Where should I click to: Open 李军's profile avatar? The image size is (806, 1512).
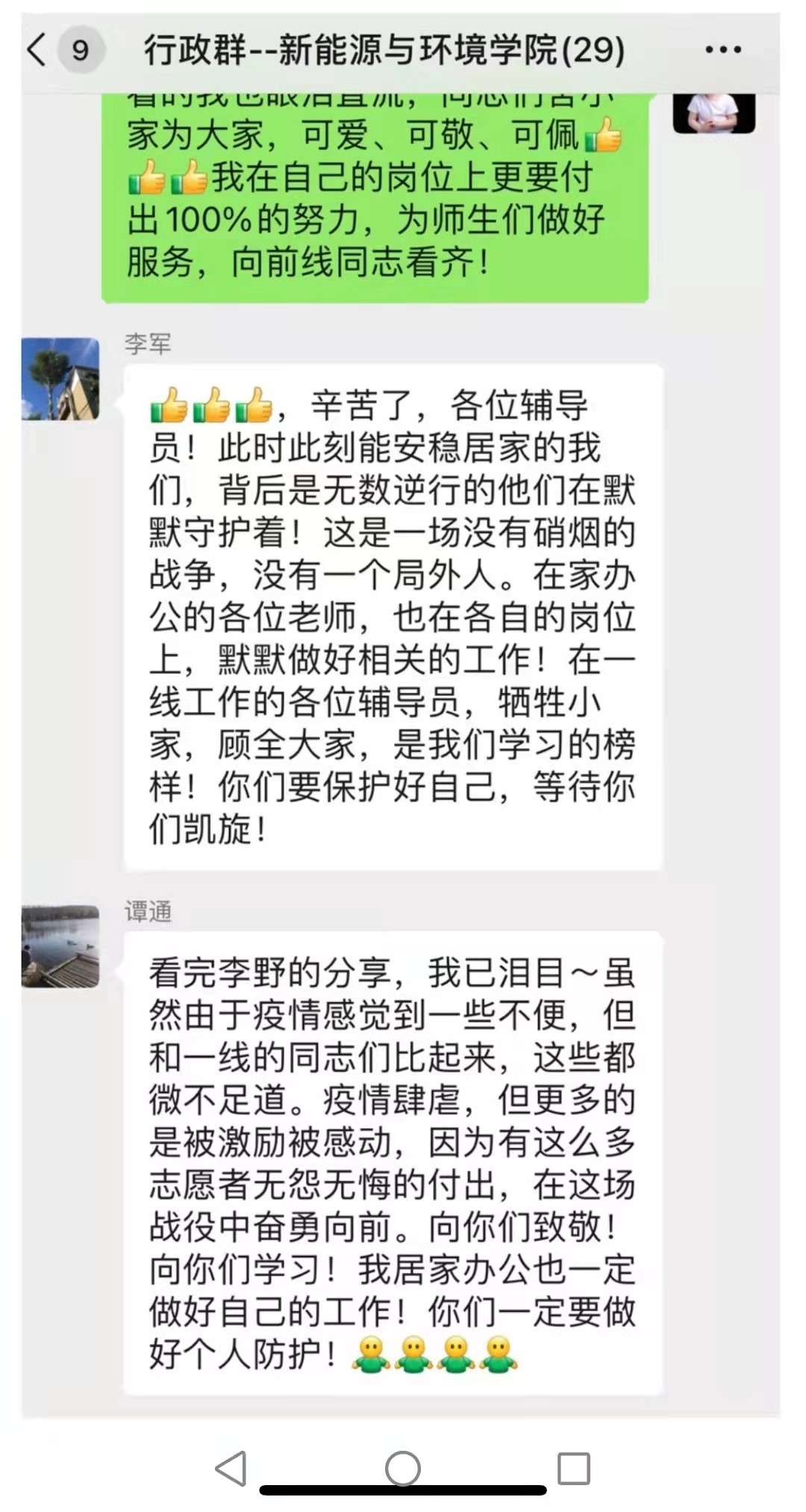coord(60,379)
